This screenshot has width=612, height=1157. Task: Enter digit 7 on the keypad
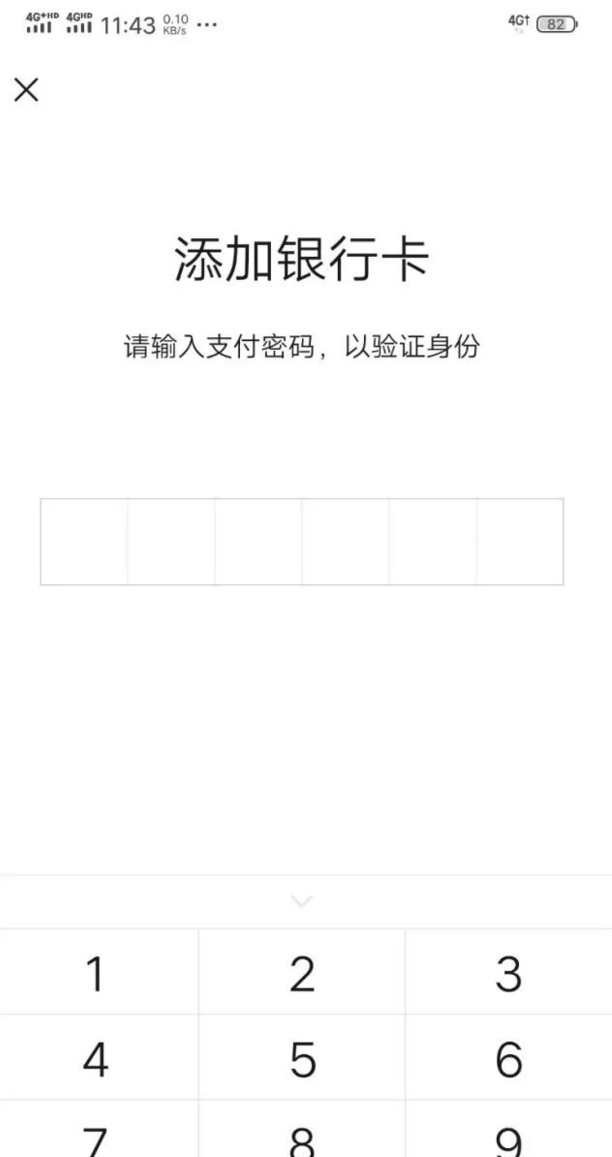(96, 1135)
